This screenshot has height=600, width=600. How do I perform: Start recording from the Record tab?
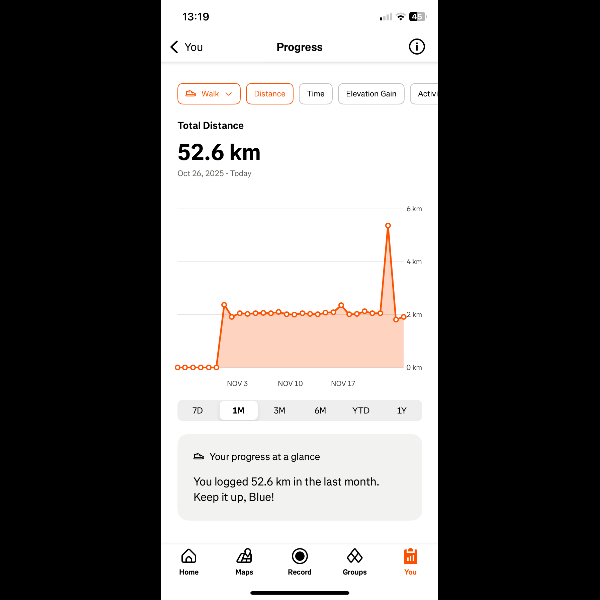[x=299, y=561]
